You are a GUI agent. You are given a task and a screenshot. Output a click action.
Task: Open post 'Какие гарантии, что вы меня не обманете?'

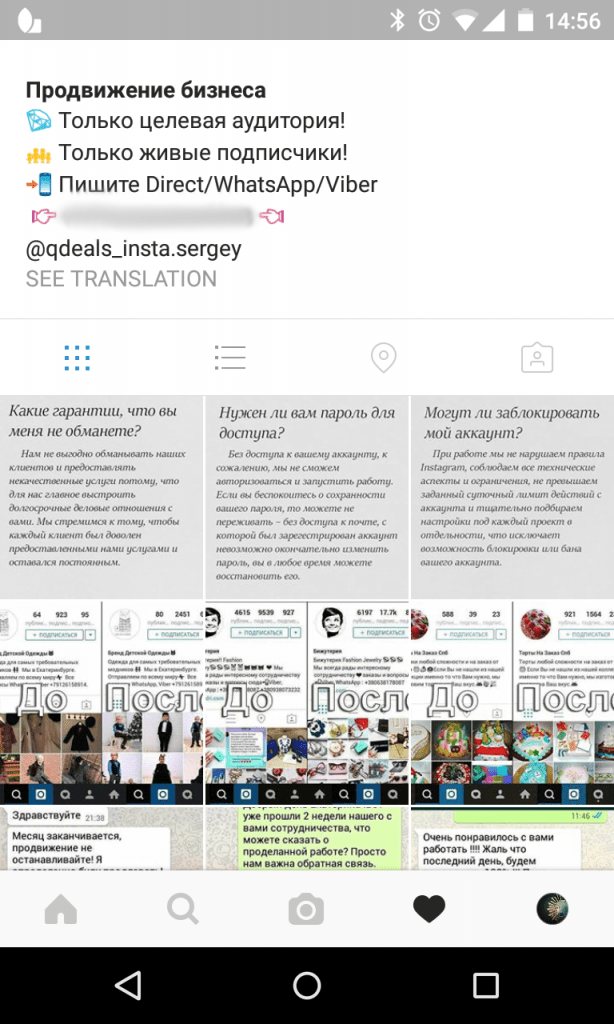[x=101, y=497]
